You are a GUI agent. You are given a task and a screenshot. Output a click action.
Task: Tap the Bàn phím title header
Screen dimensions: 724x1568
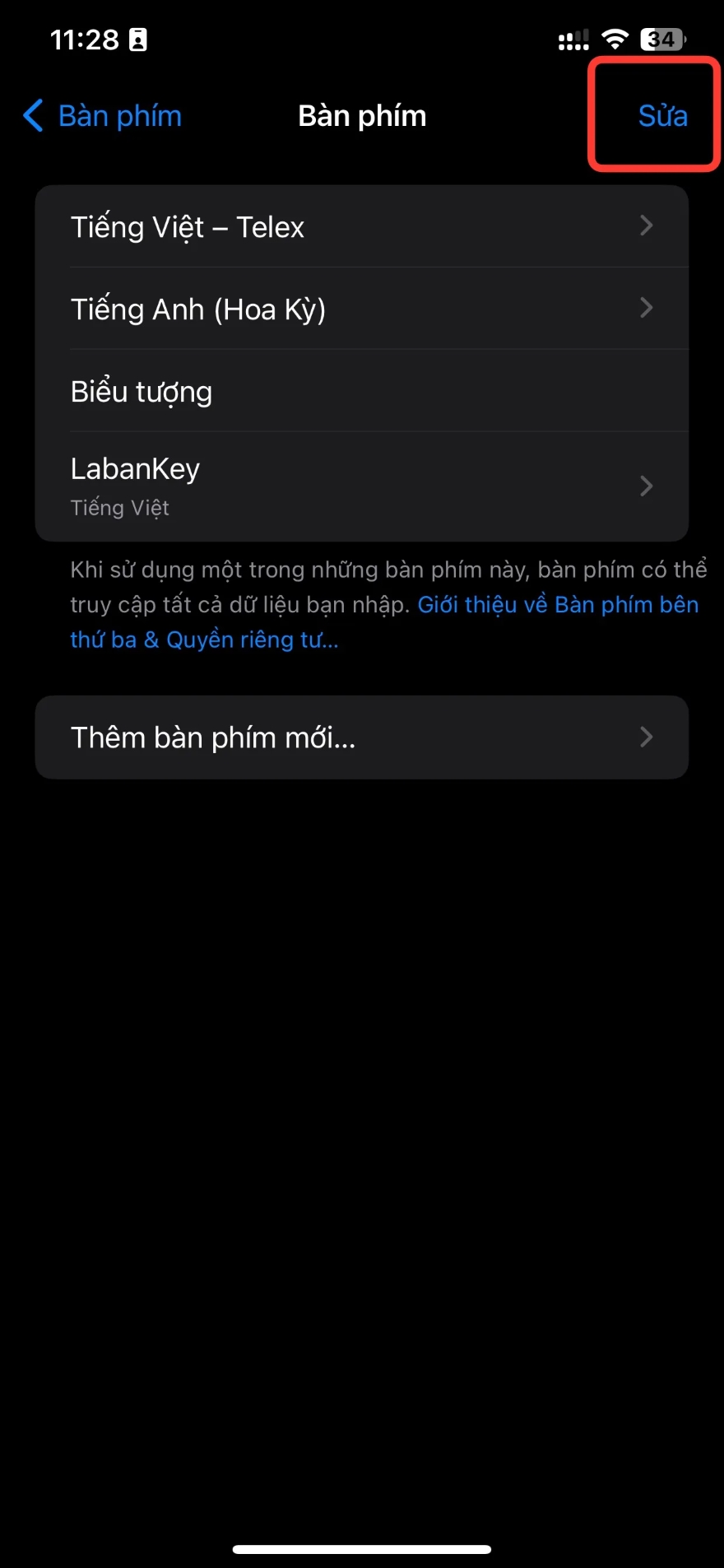tap(361, 115)
